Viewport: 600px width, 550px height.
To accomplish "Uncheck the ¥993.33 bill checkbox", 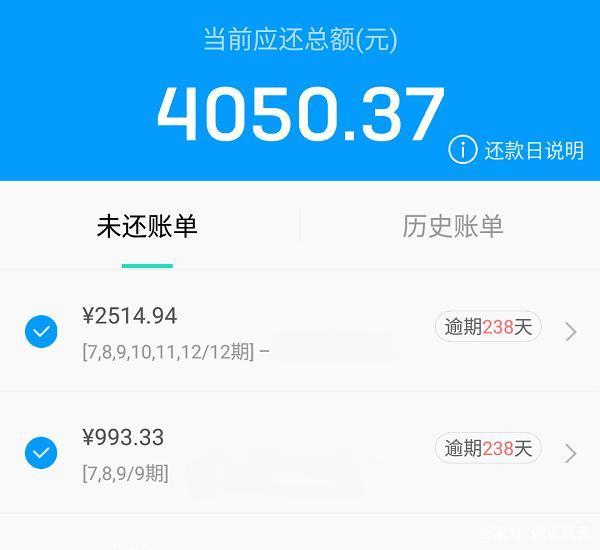I will 41,453.
